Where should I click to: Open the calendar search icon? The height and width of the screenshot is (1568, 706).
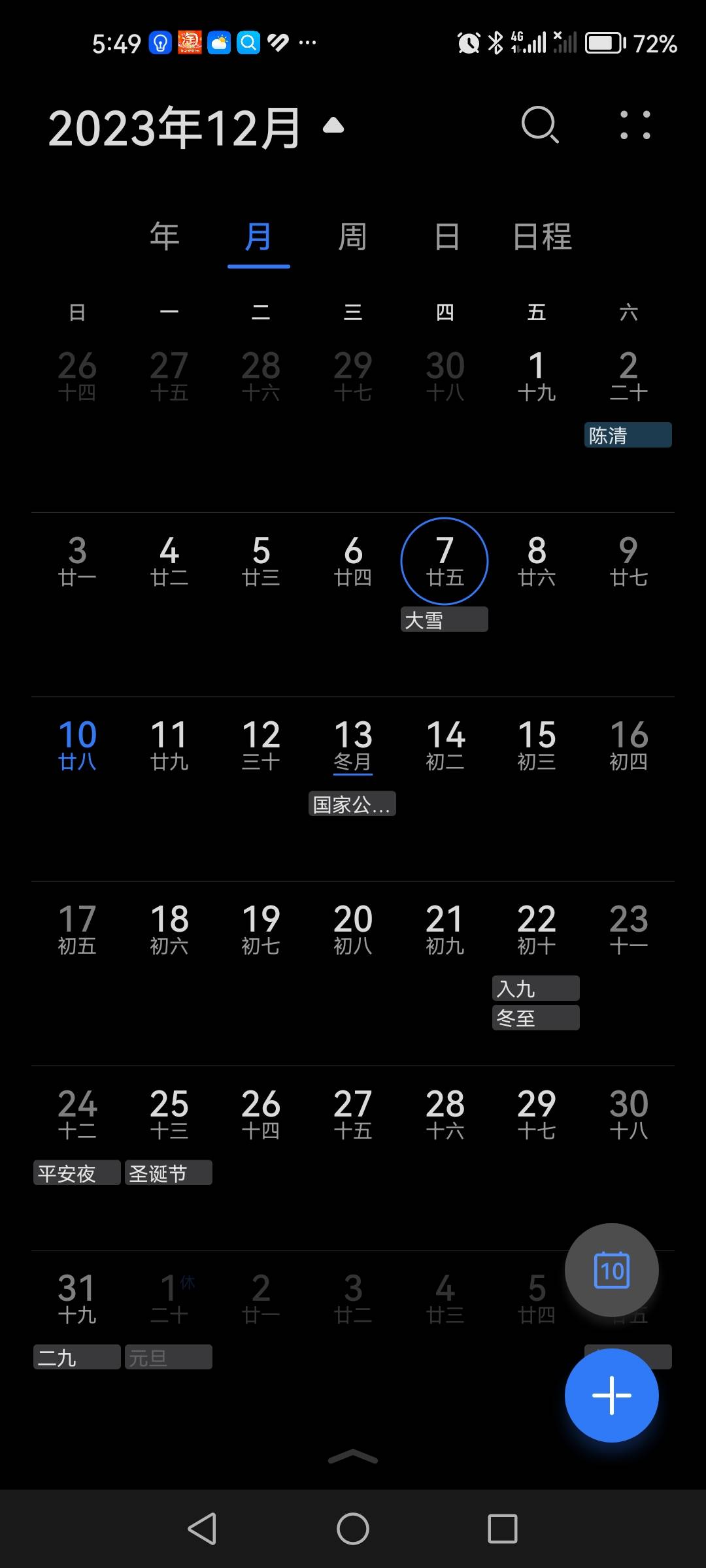click(x=540, y=124)
